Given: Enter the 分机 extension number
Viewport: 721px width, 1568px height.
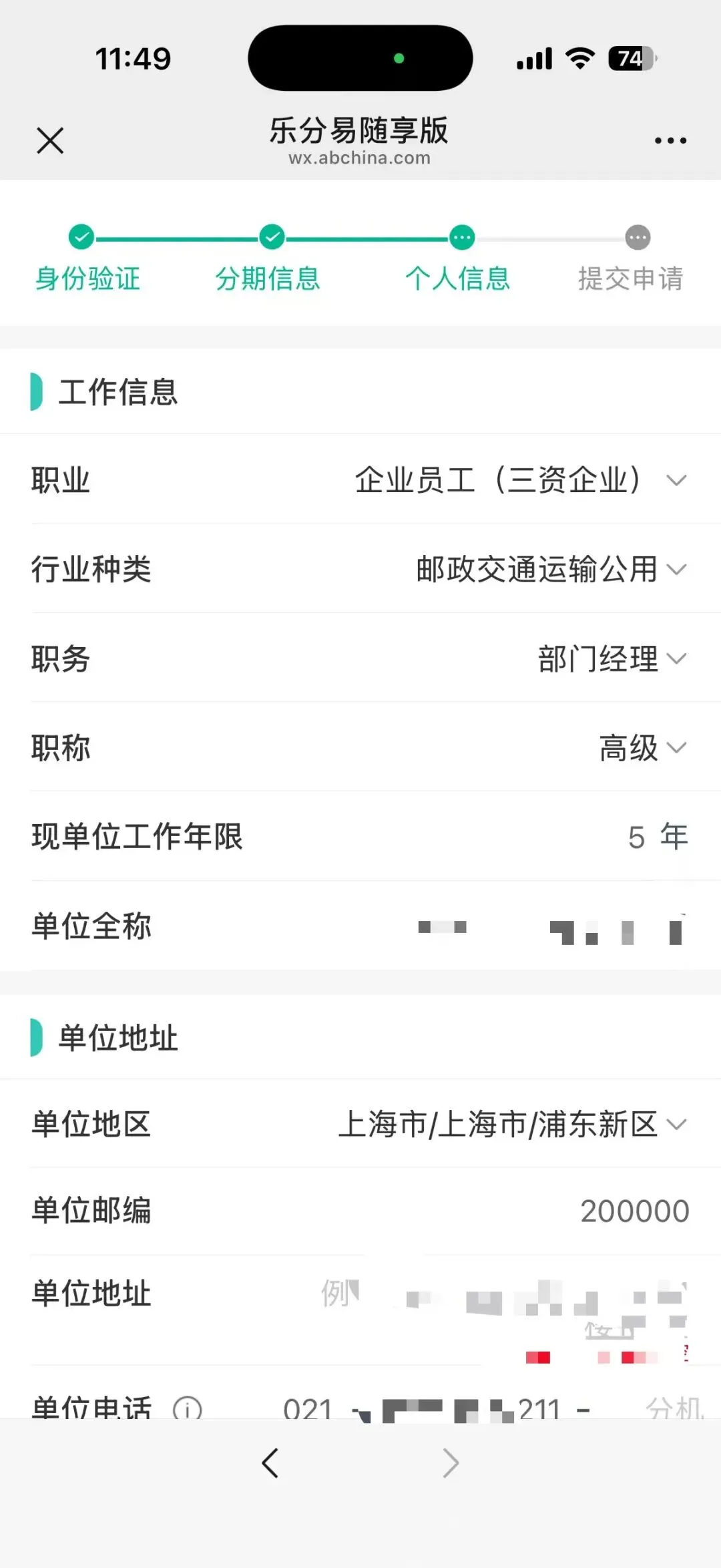Looking at the screenshot, I should pos(674,1408).
